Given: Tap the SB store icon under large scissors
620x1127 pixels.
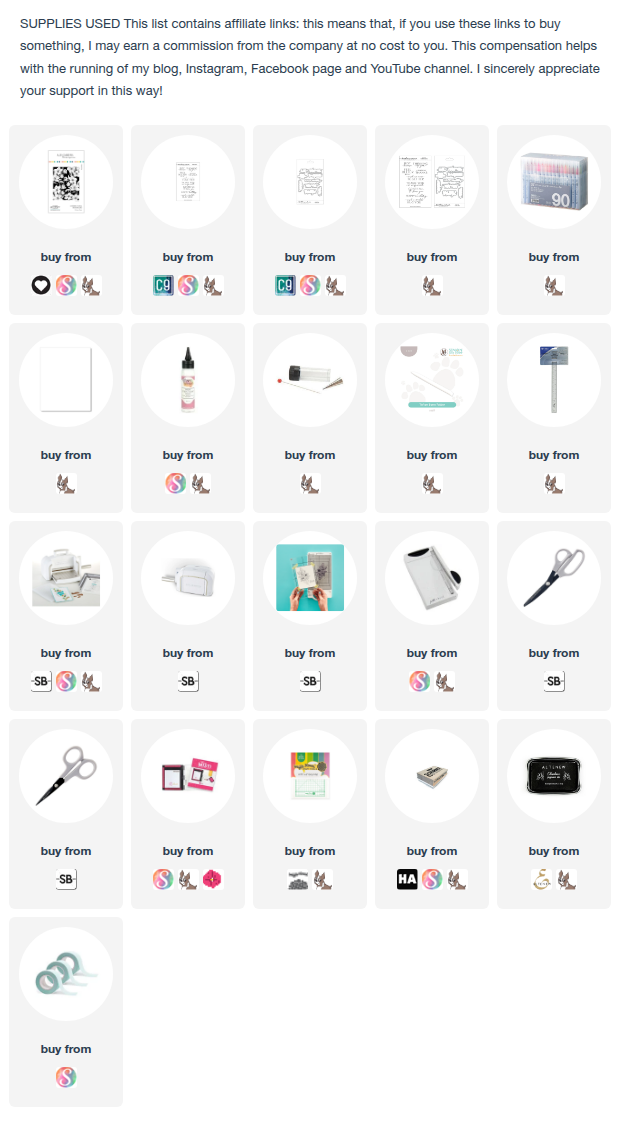Looking at the screenshot, I should [x=554, y=682].
